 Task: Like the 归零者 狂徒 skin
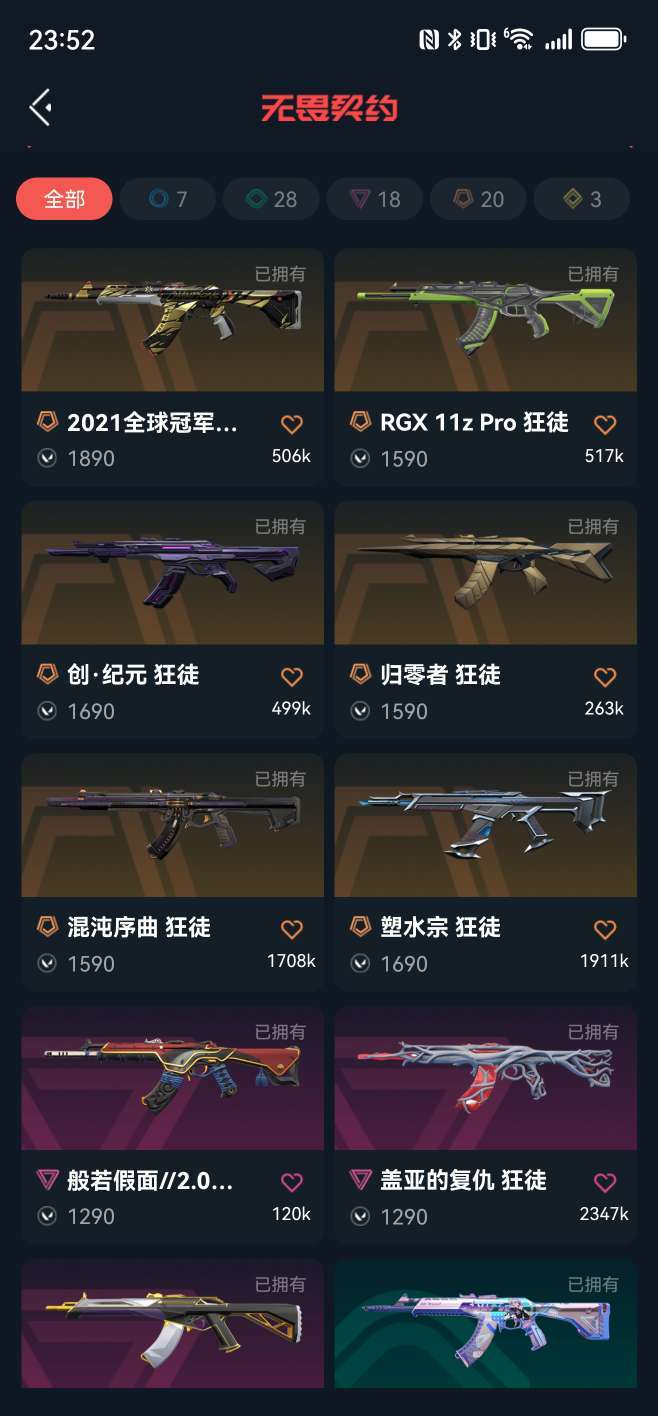[605, 677]
